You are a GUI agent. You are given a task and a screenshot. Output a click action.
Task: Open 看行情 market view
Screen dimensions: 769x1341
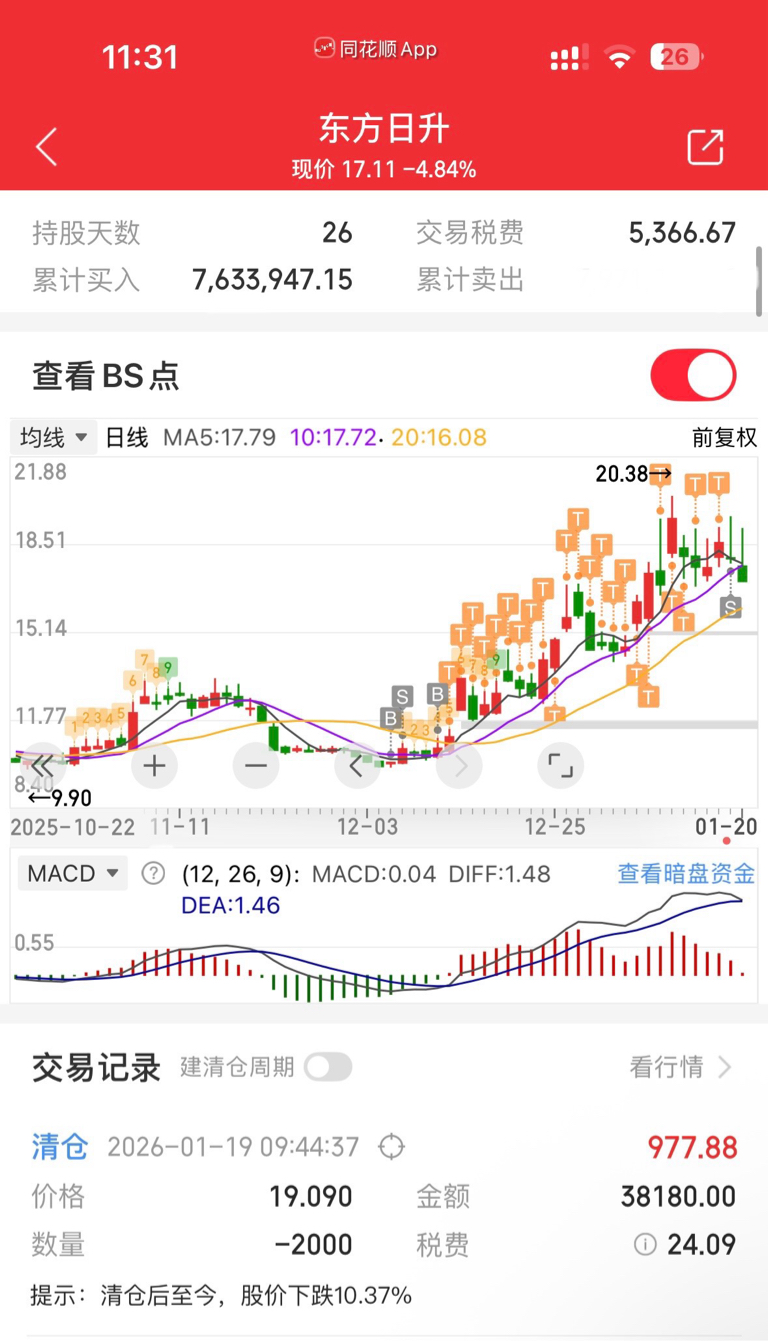click(x=681, y=1067)
